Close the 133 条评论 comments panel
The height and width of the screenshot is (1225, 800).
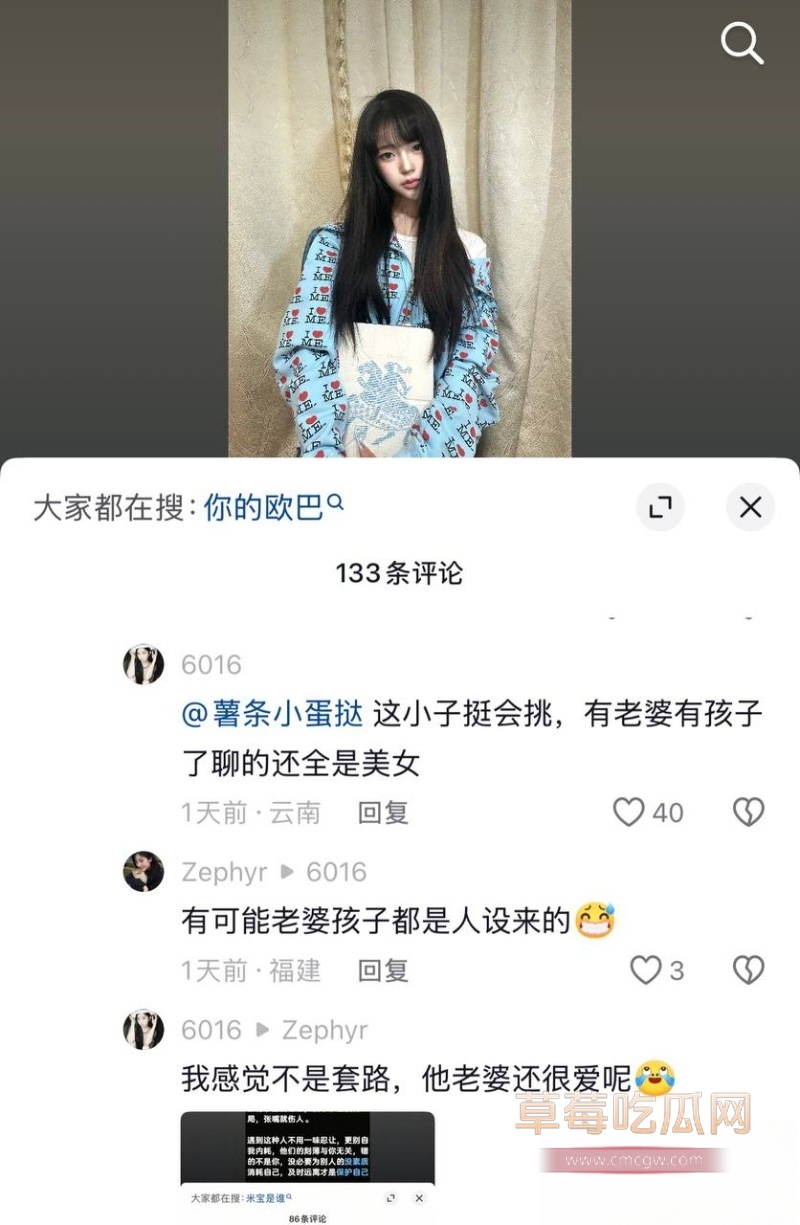click(750, 508)
